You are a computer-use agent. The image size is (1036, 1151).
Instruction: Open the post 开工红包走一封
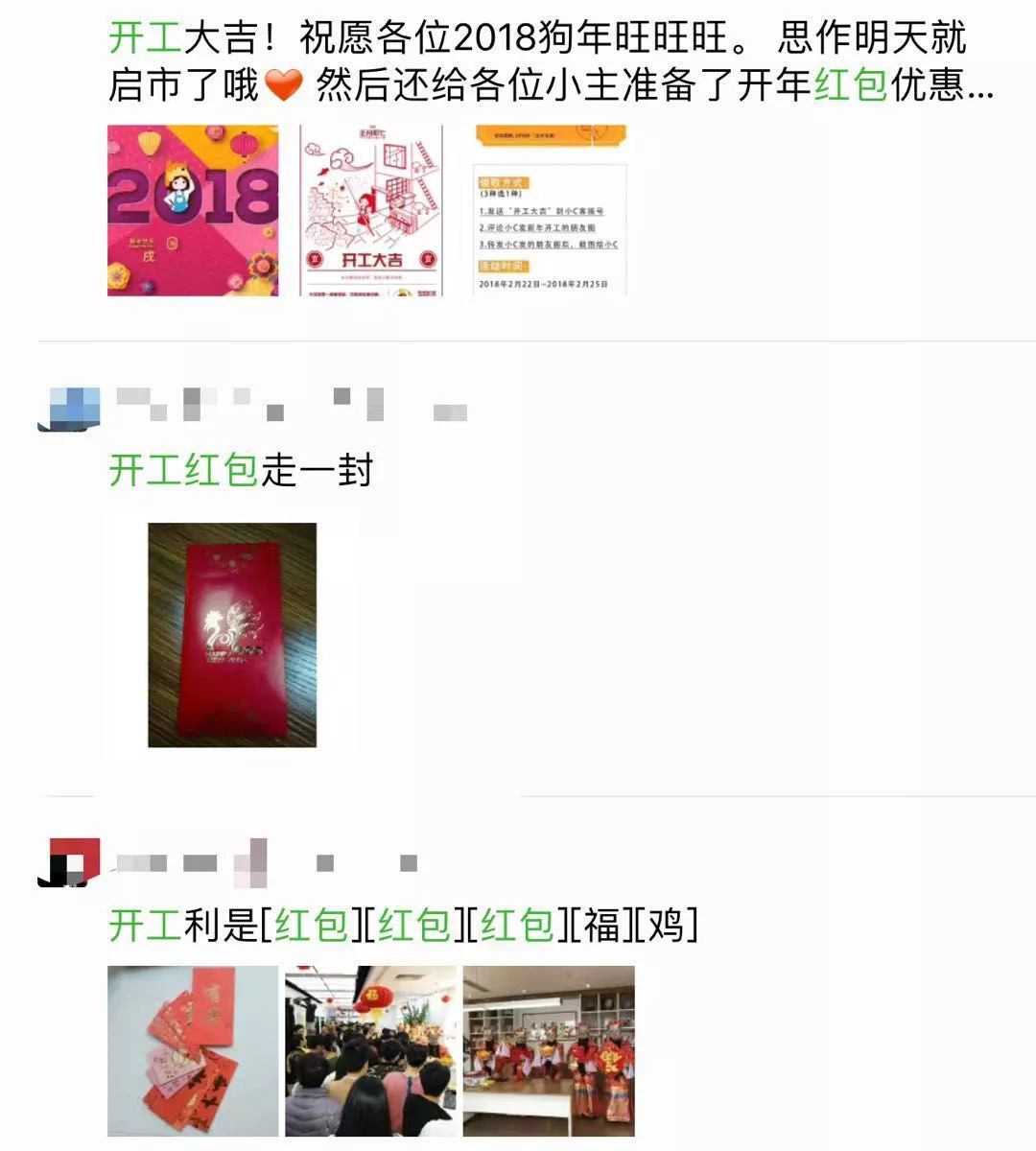[x=241, y=471]
